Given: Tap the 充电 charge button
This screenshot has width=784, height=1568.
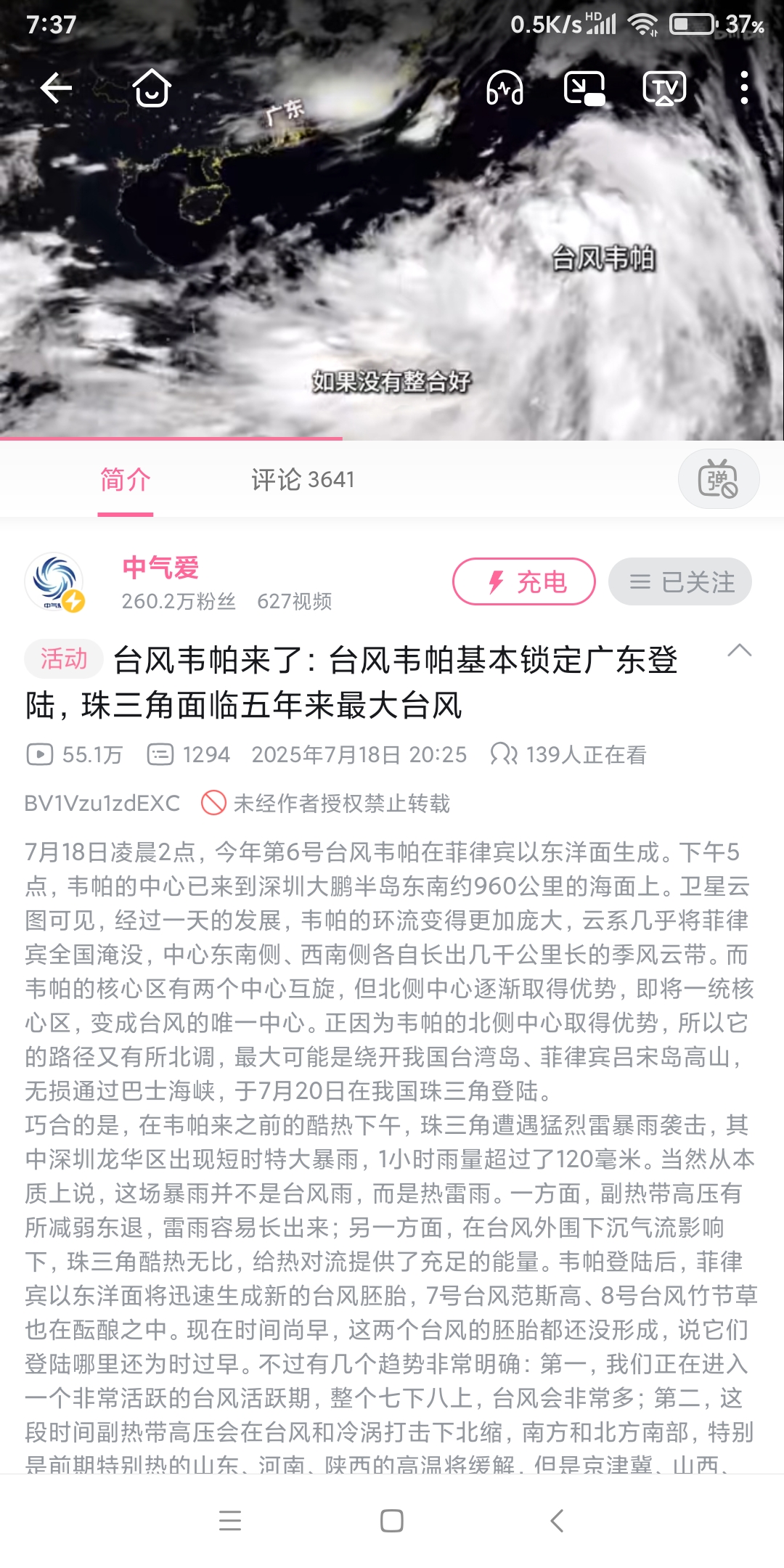Looking at the screenshot, I should click(x=524, y=582).
